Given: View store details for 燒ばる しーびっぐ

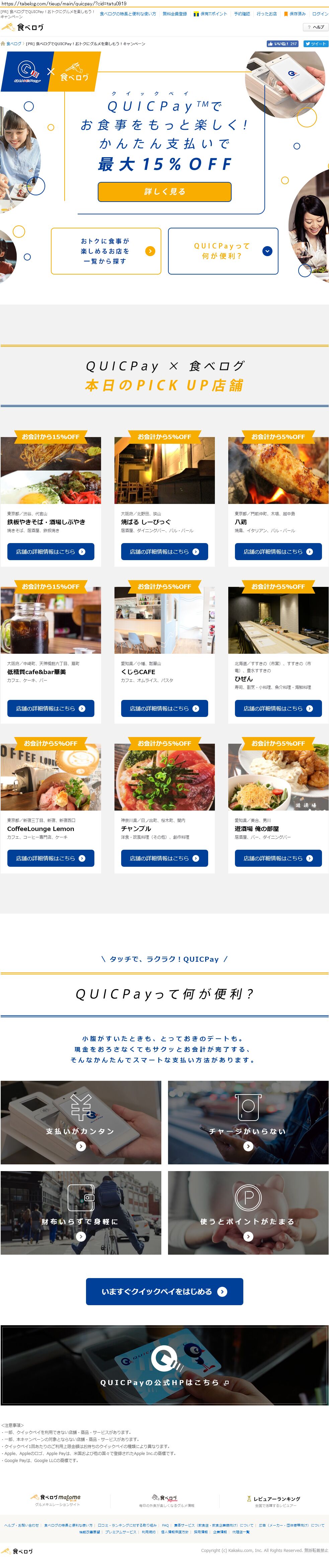Looking at the screenshot, I should pyautogui.click(x=165, y=551).
